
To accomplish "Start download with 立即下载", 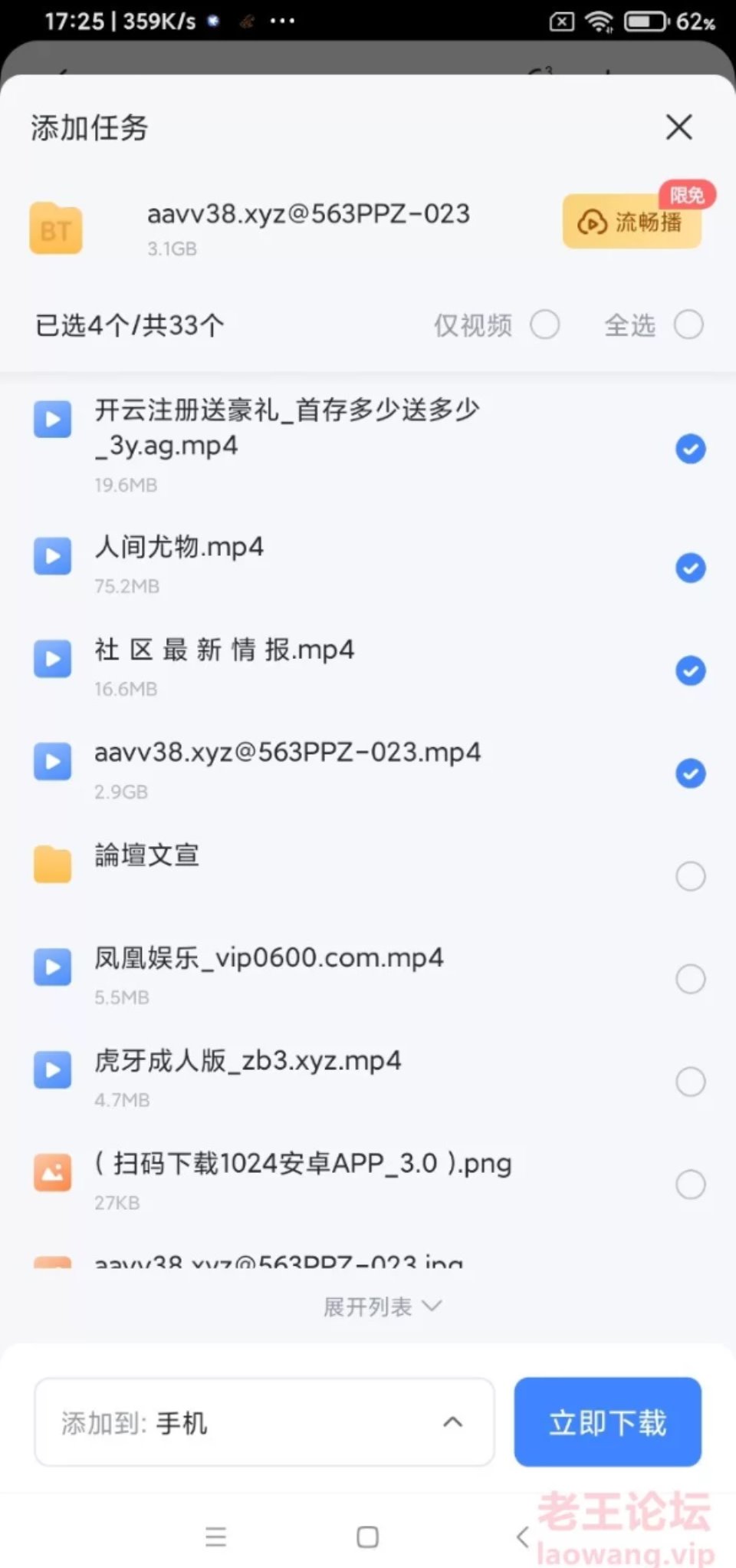I will point(608,1422).
